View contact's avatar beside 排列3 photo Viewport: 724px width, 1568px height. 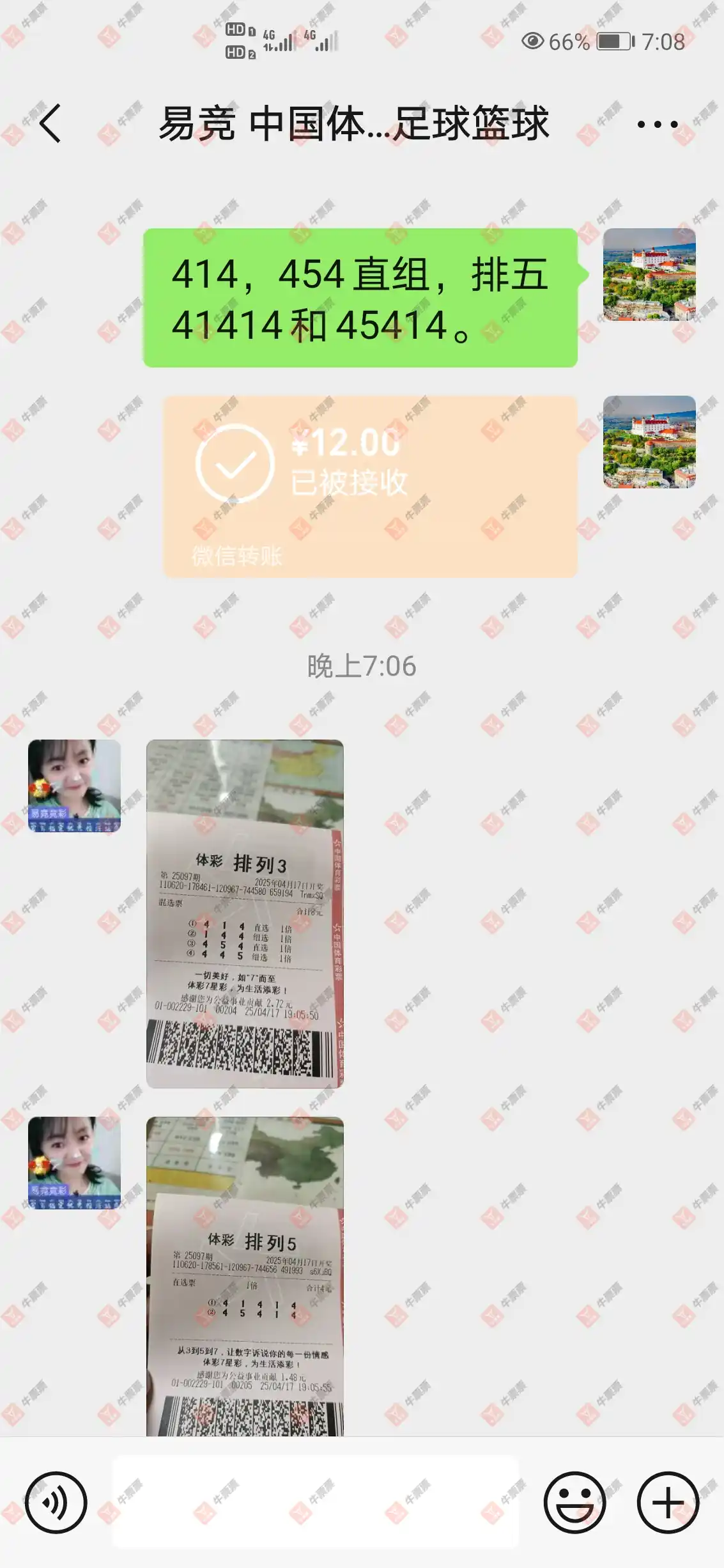point(74,786)
